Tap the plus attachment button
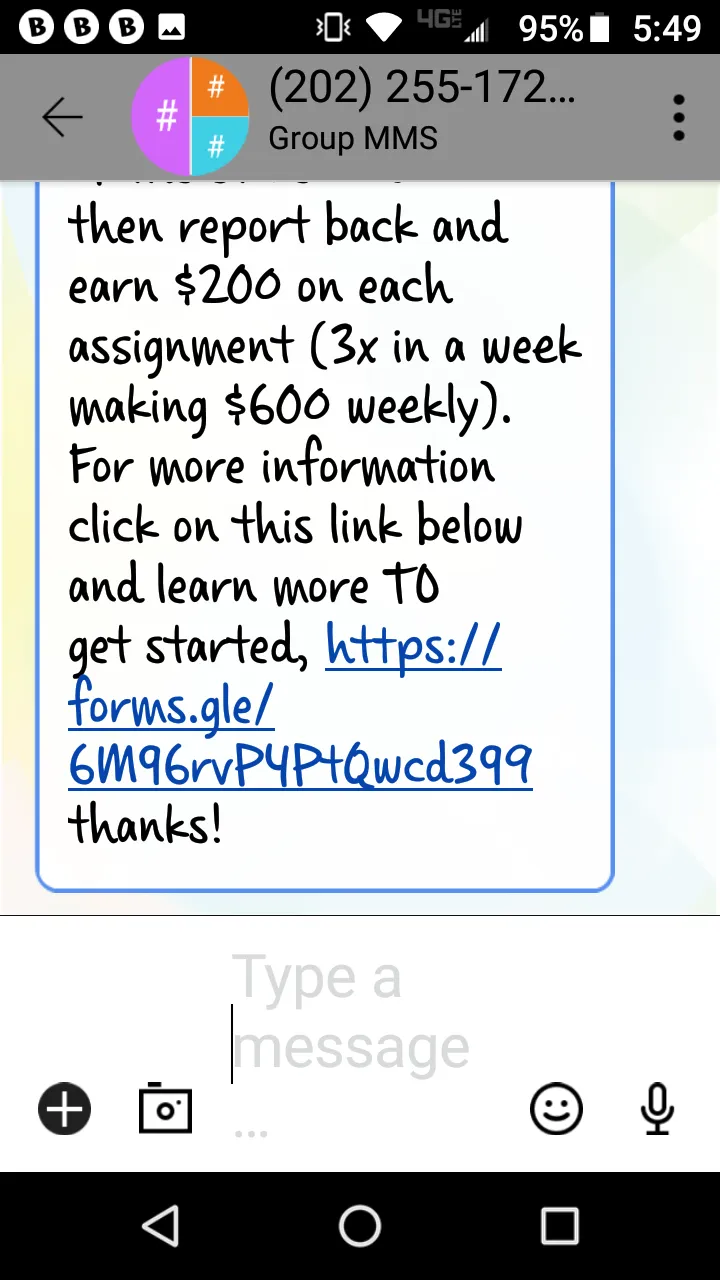 [x=65, y=1109]
